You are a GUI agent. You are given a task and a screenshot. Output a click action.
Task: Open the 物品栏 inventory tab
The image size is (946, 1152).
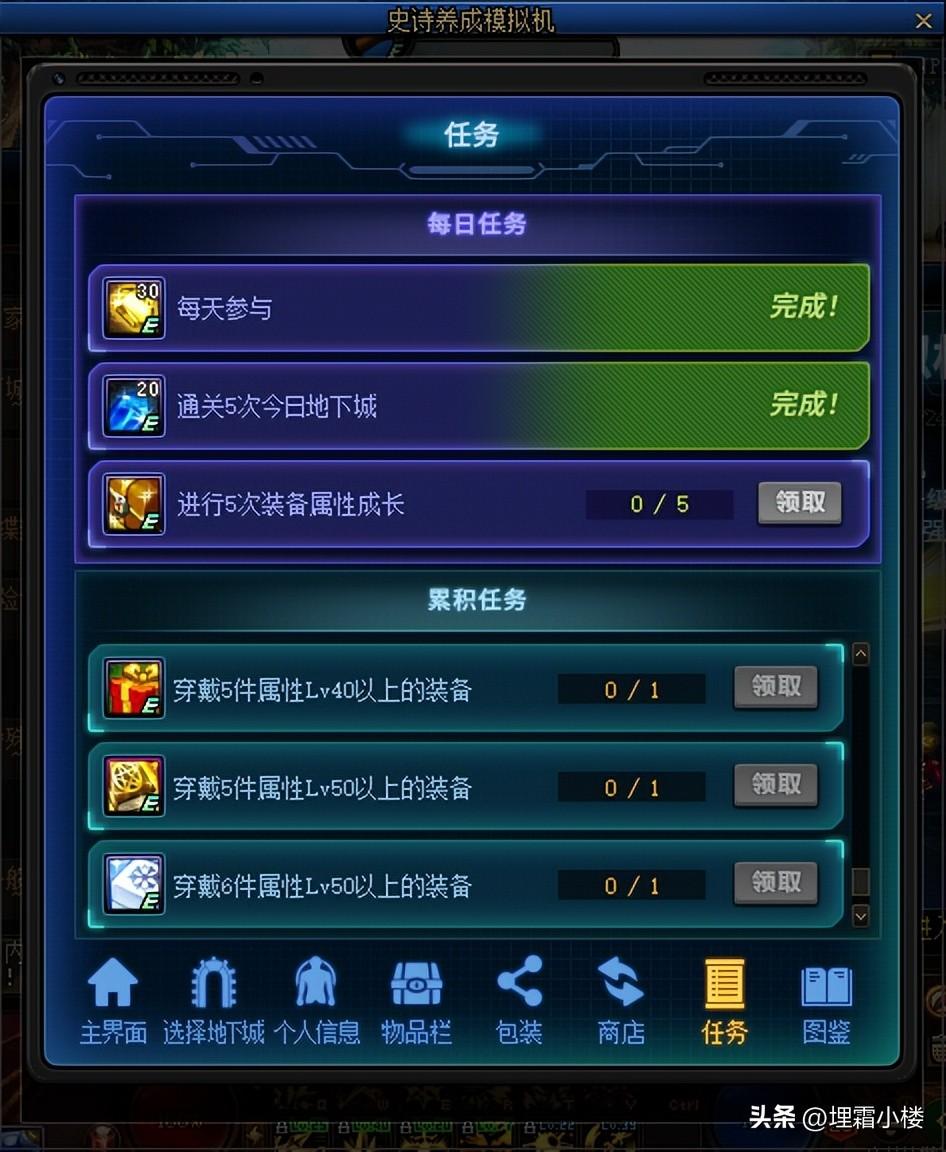point(416,1000)
